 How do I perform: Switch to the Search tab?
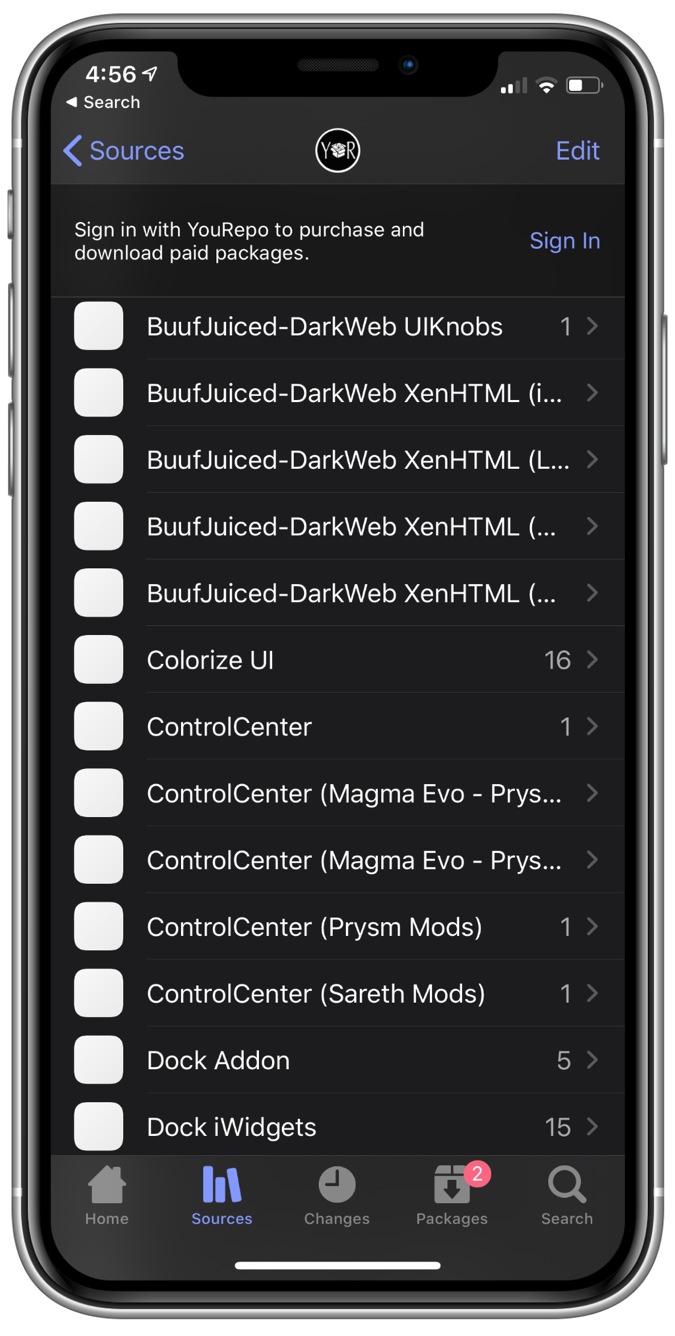[567, 1196]
